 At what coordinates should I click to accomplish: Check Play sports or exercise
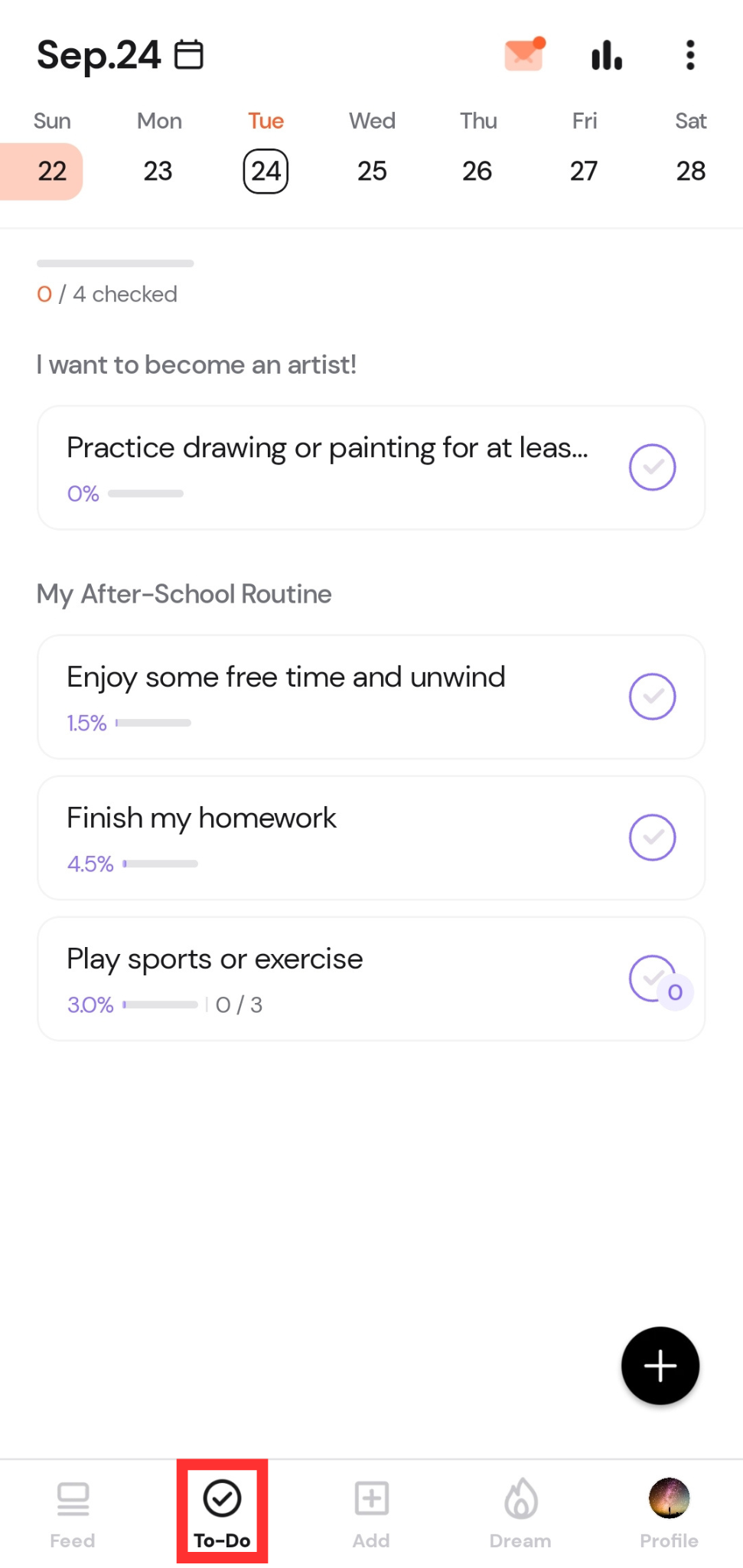click(652, 978)
